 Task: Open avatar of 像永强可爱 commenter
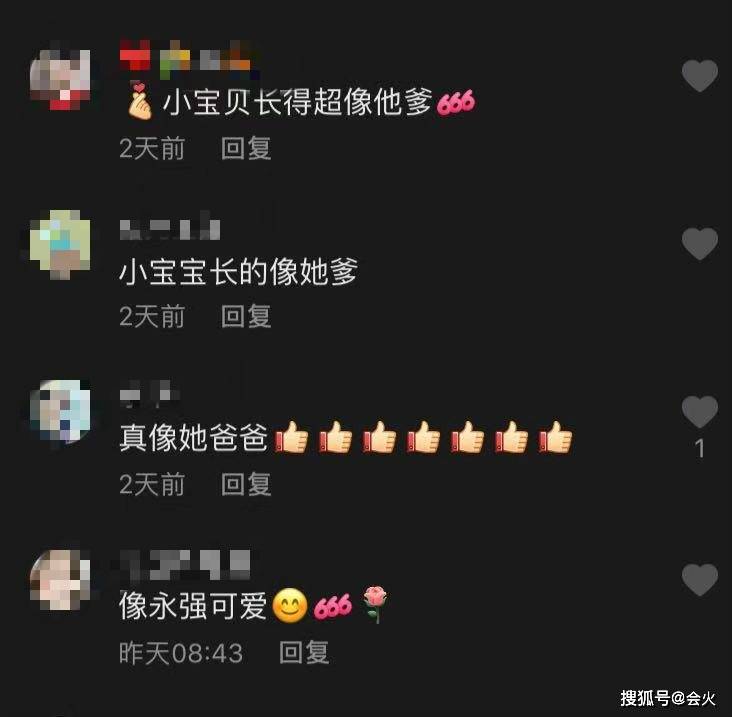pos(60,579)
